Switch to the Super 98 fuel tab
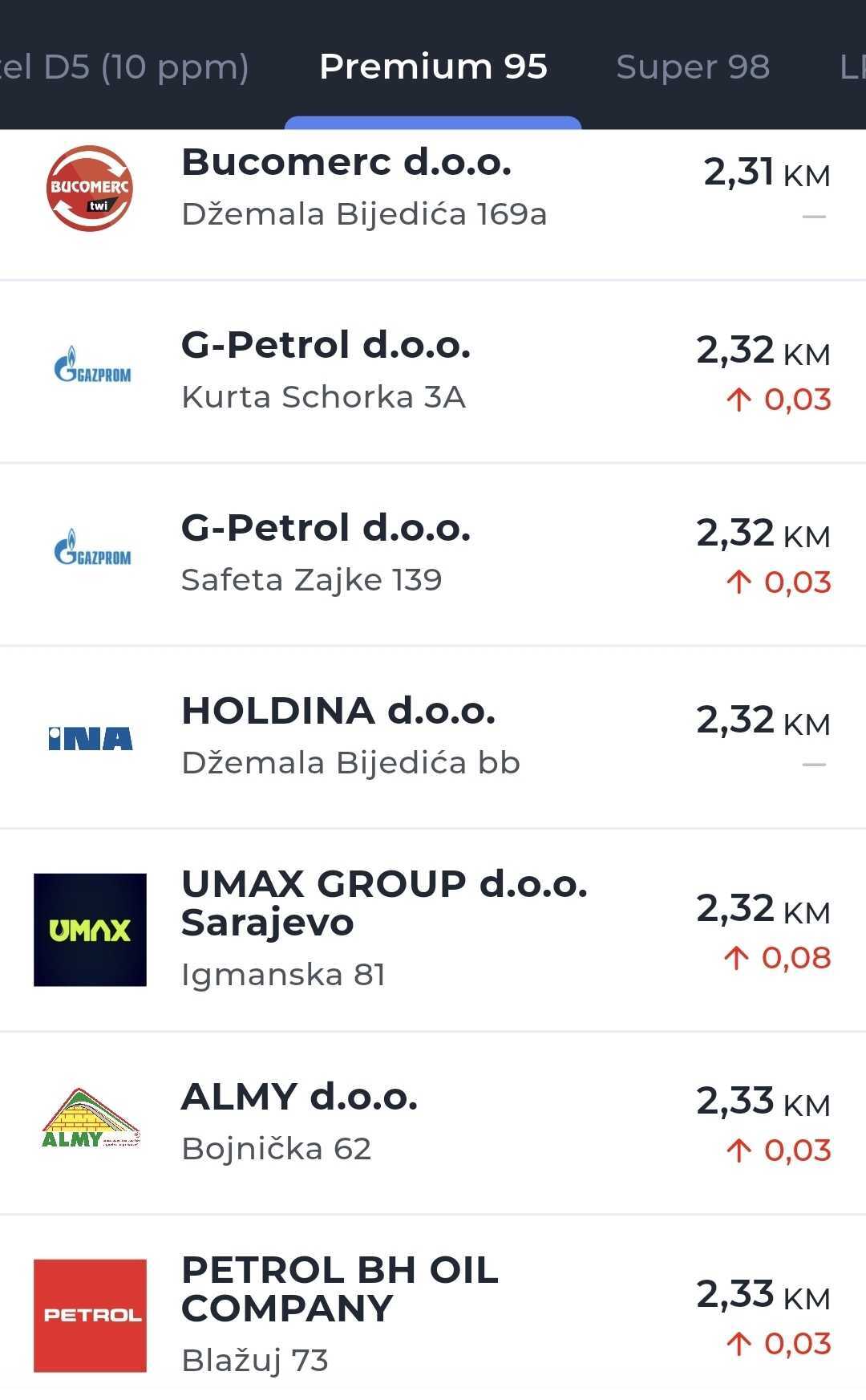866x1400 pixels. [x=692, y=67]
